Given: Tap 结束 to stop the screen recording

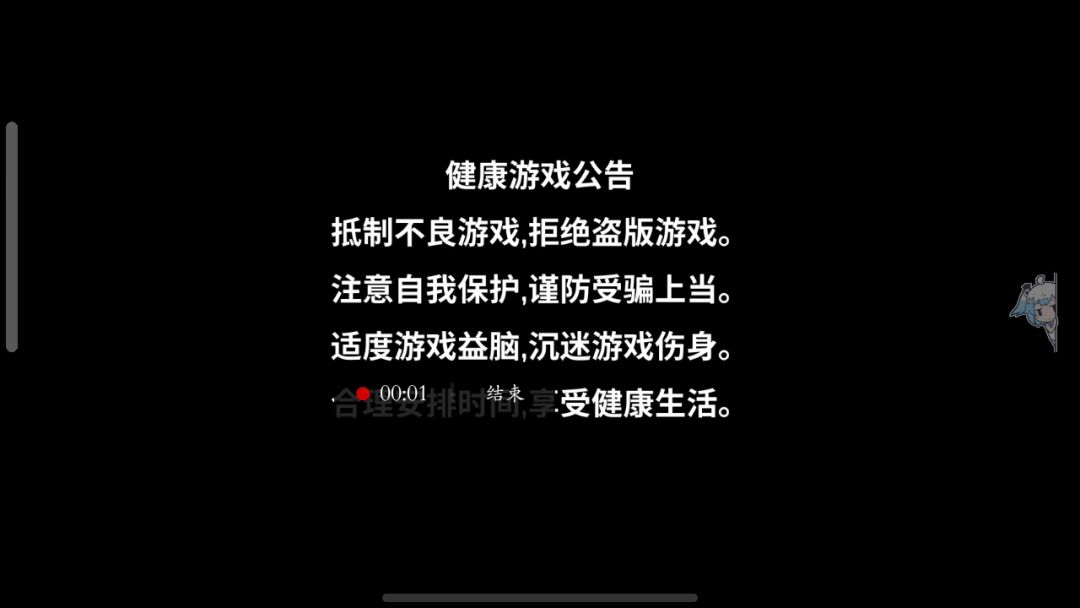Looking at the screenshot, I should point(505,393).
